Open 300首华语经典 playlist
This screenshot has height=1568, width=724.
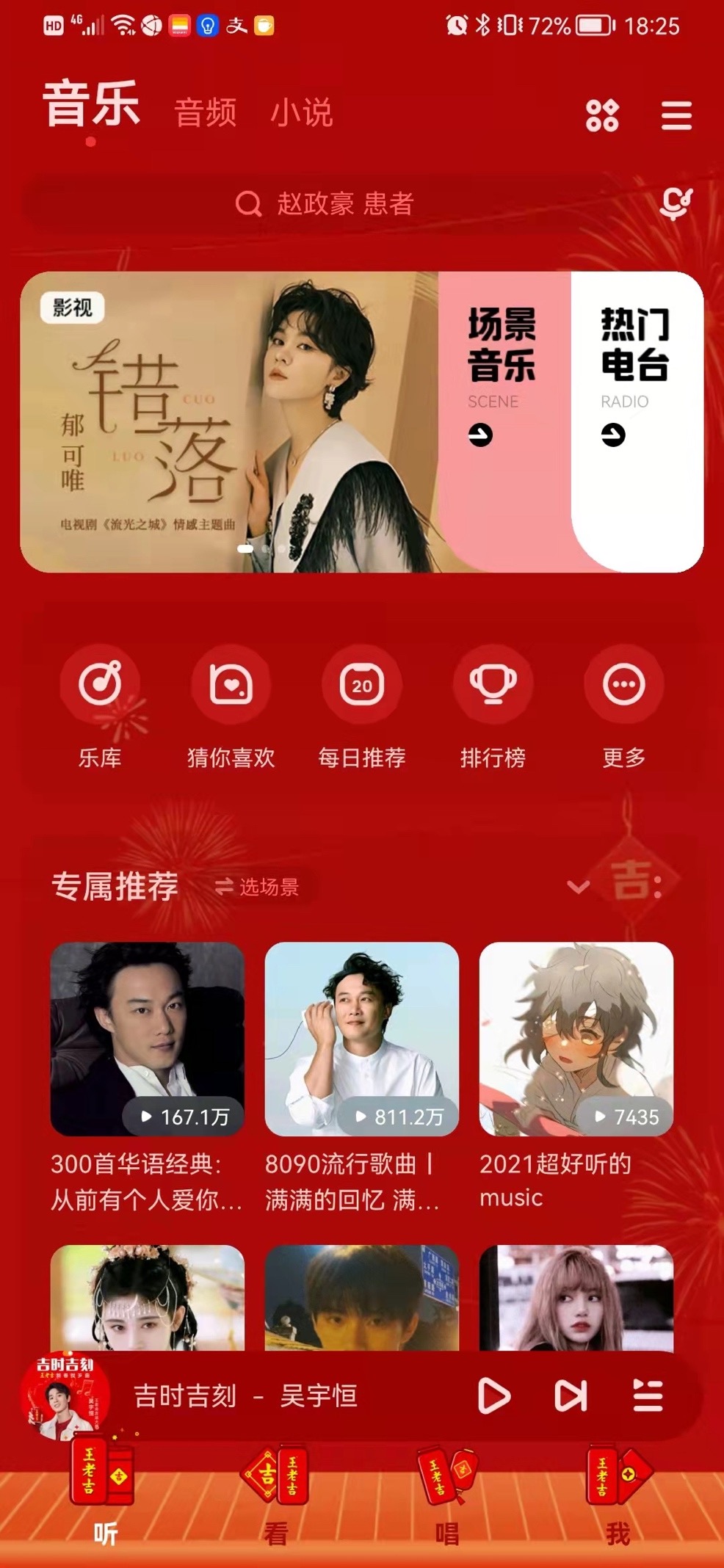tap(147, 1039)
